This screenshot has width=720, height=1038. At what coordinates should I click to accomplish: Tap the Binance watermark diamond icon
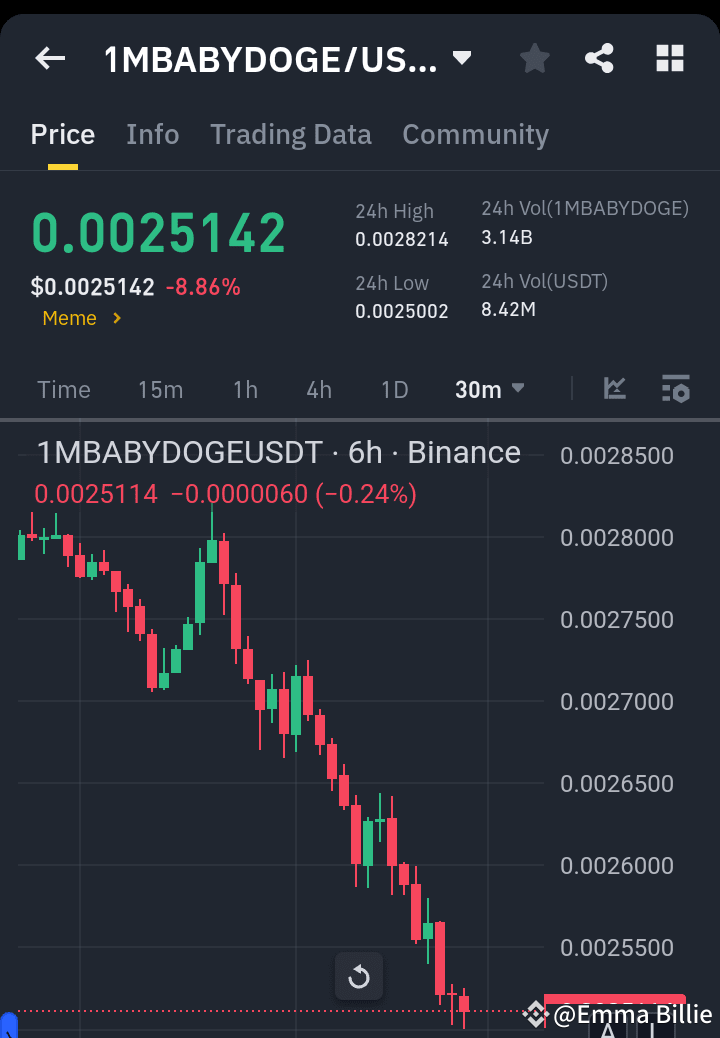(536, 1014)
